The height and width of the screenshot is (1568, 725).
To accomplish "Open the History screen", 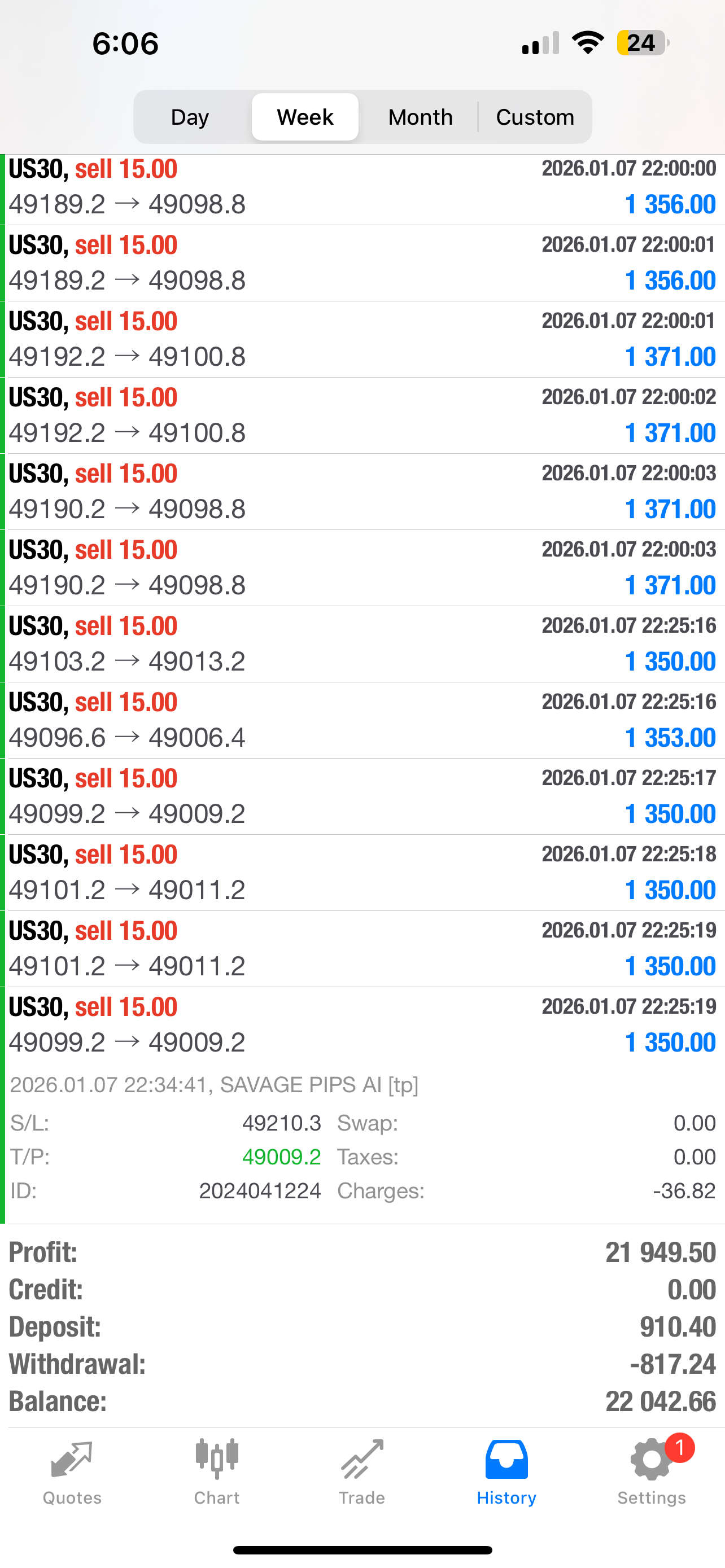I will [x=506, y=1473].
